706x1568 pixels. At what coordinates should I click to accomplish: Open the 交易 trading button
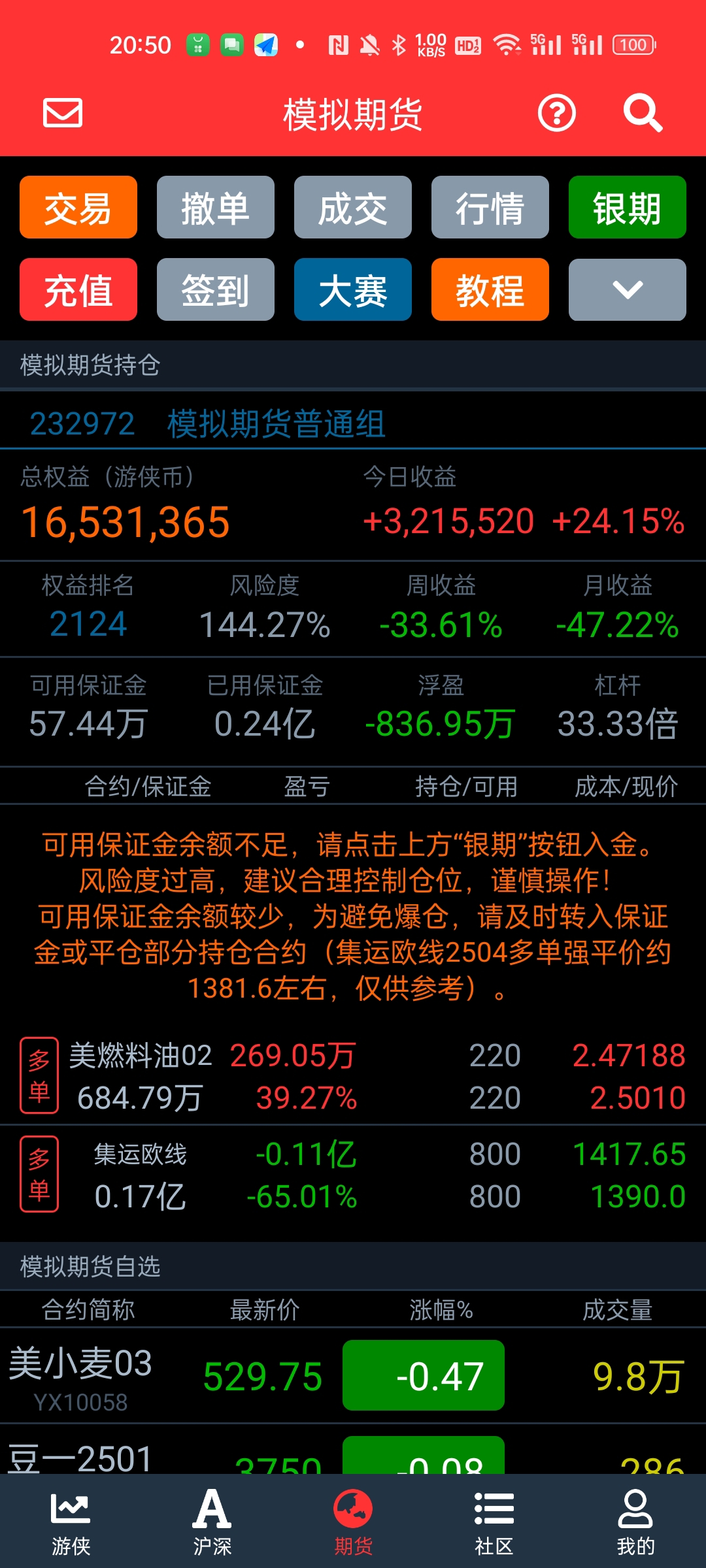click(78, 207)
